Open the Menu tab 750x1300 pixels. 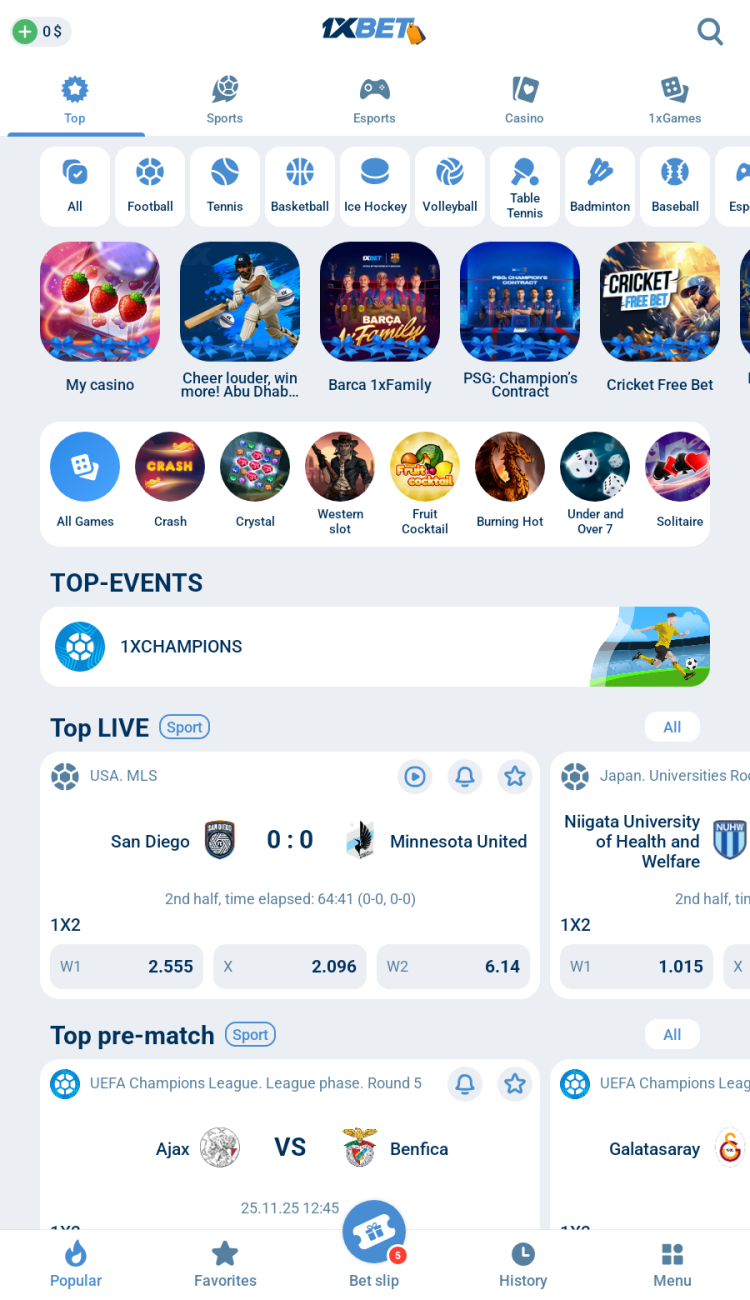point(672,1265)
